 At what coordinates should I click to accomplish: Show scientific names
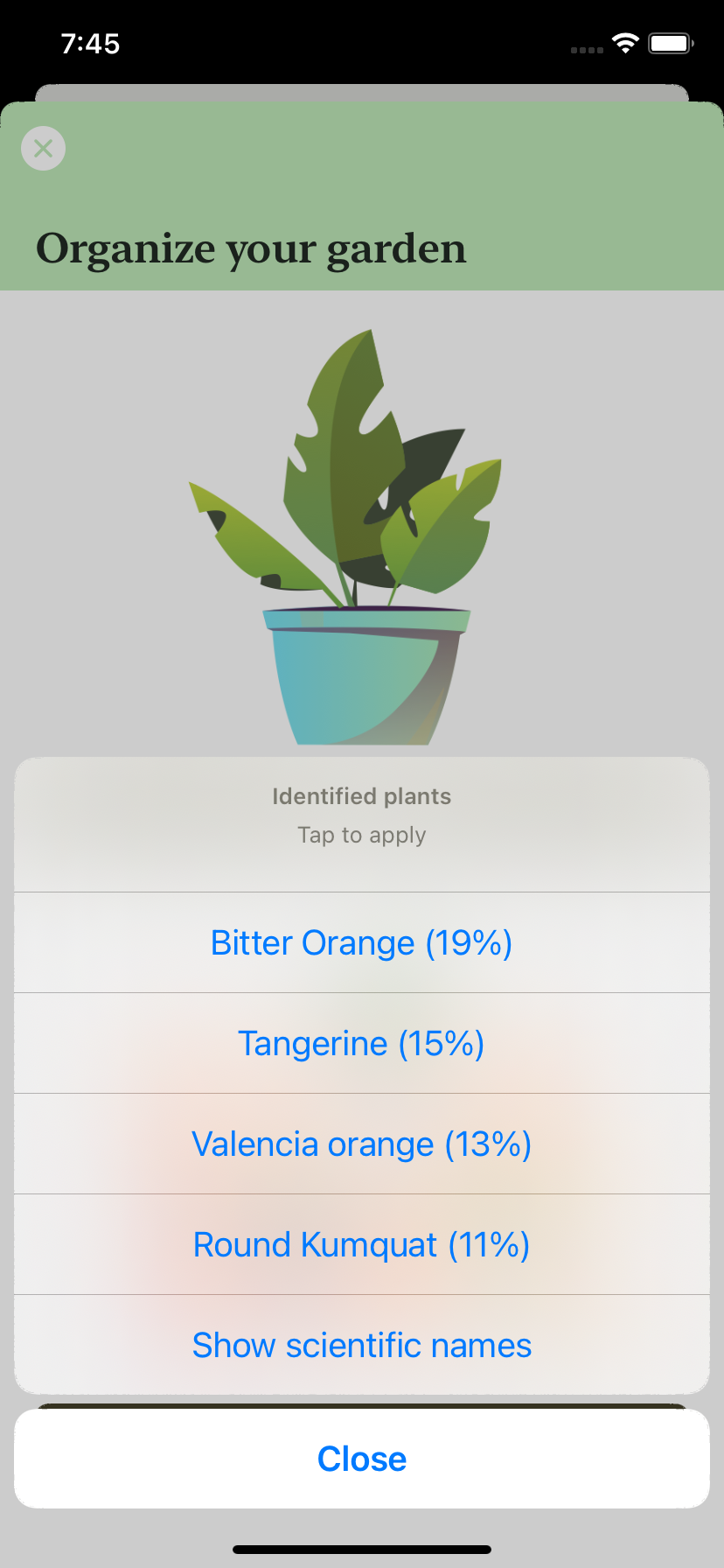tap(362, 1345)
